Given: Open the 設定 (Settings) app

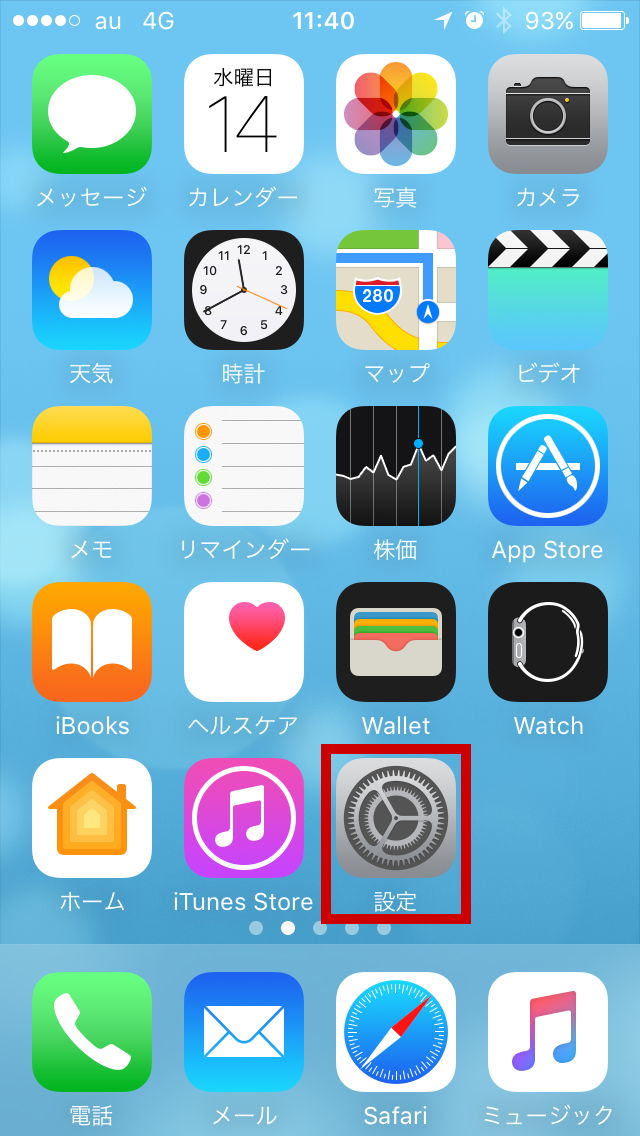Looking at the screenshot, I should (396, 818).
